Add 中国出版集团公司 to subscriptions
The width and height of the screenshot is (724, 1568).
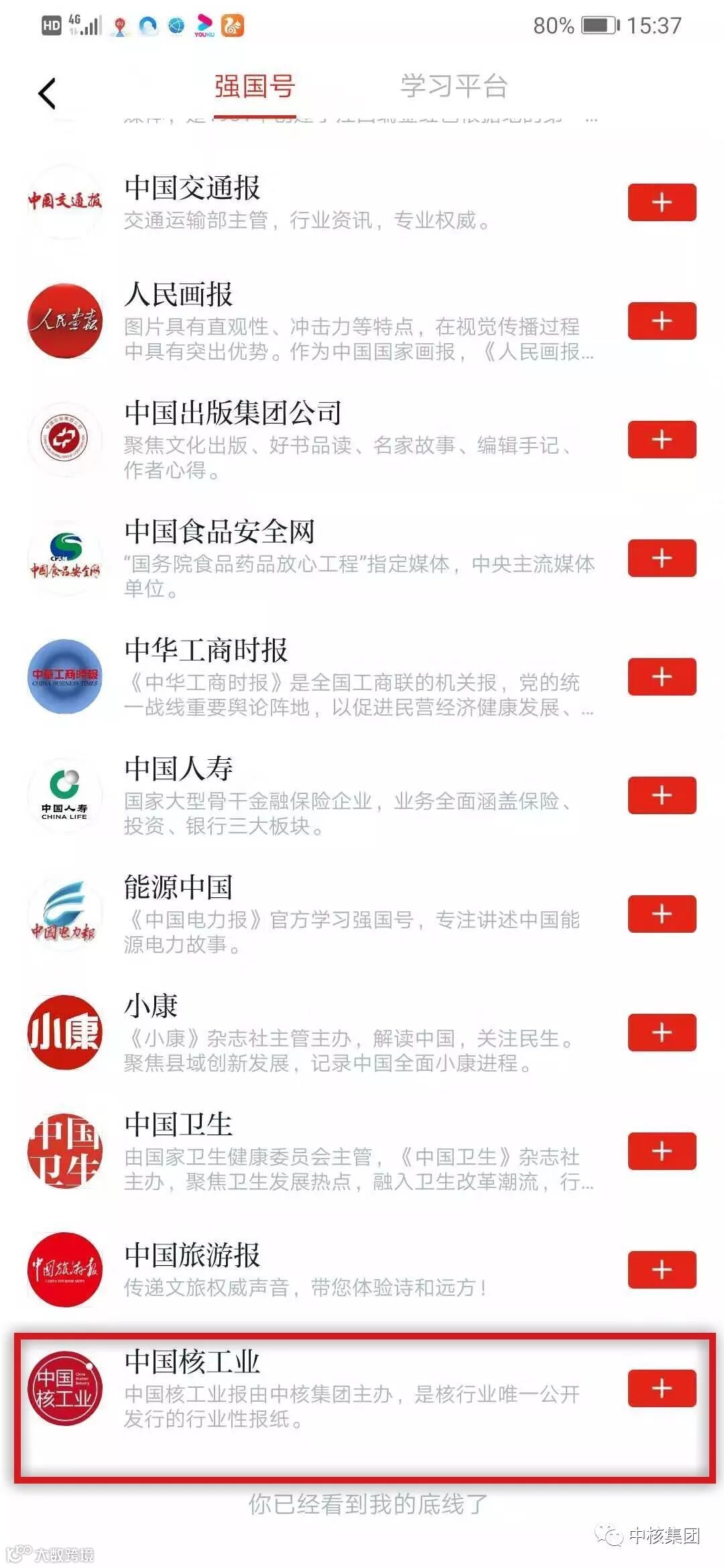pos(662,440)
